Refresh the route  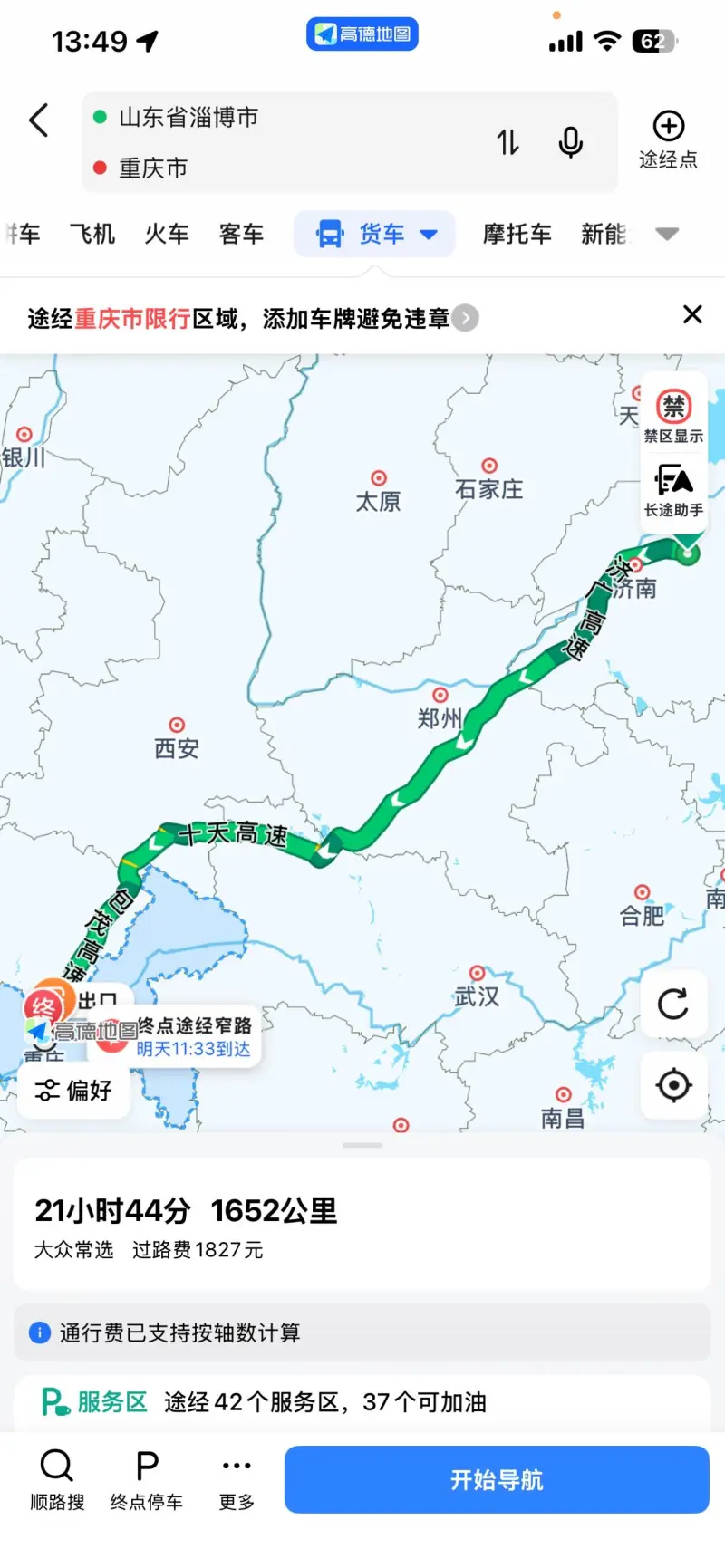[673, 1004]
